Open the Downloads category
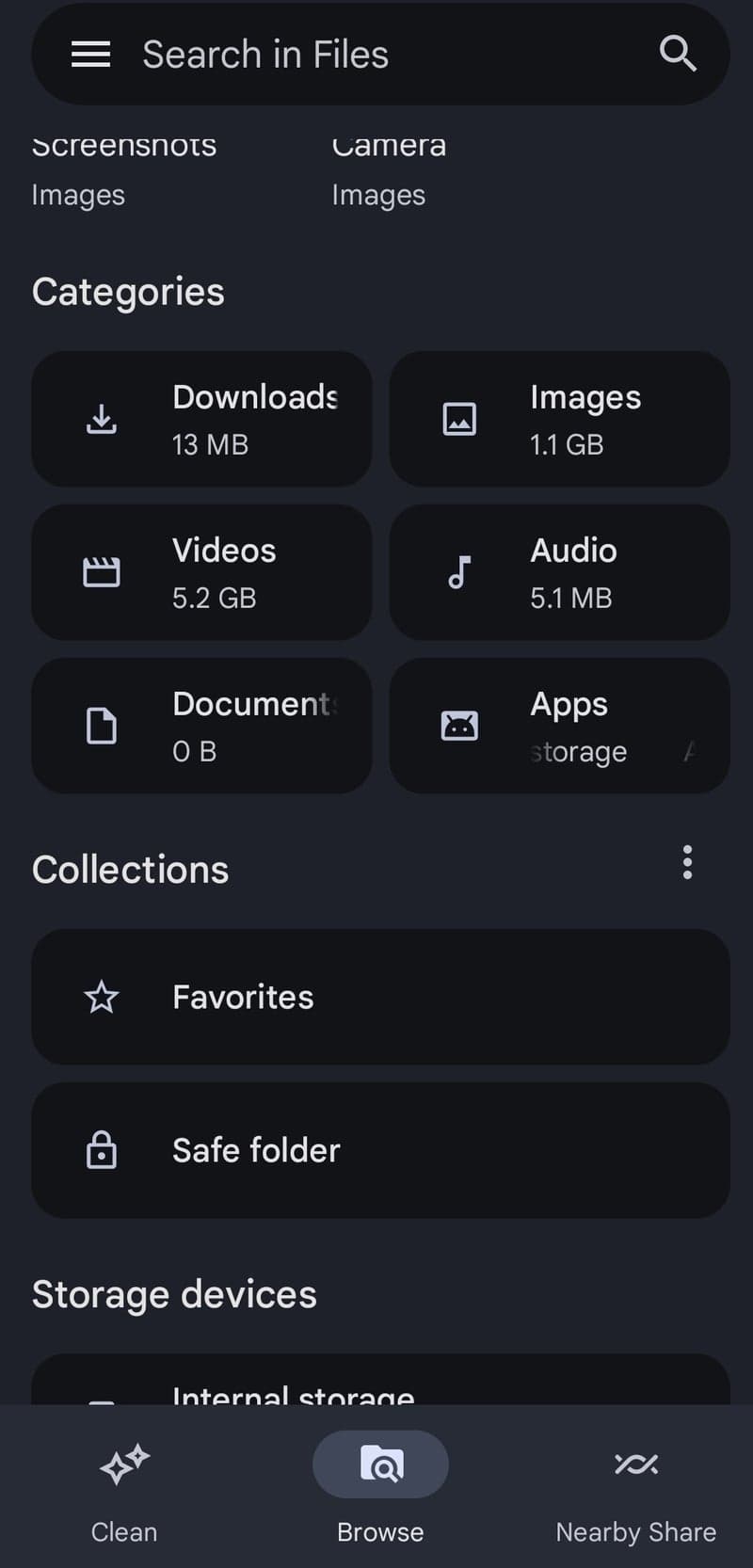Screen dimensions: 753x1568 tap(201, 419)
